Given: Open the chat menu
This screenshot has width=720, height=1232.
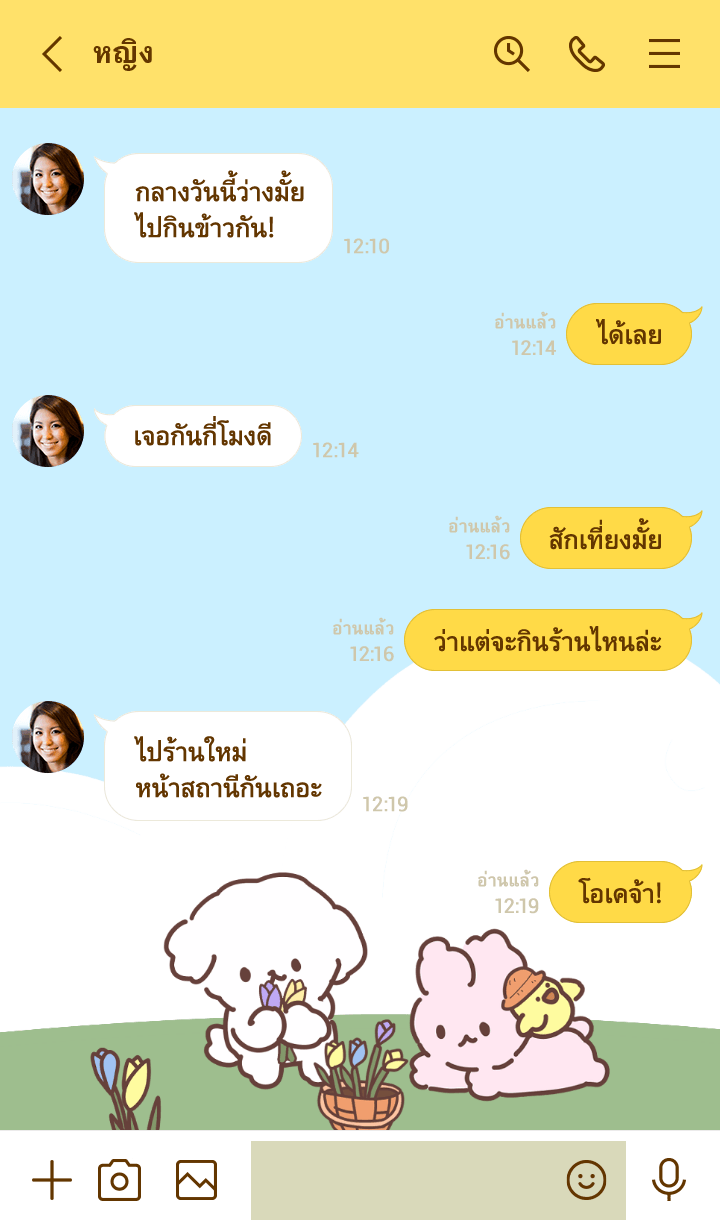Looking at the screenshot, I should [x=664, y=54].
